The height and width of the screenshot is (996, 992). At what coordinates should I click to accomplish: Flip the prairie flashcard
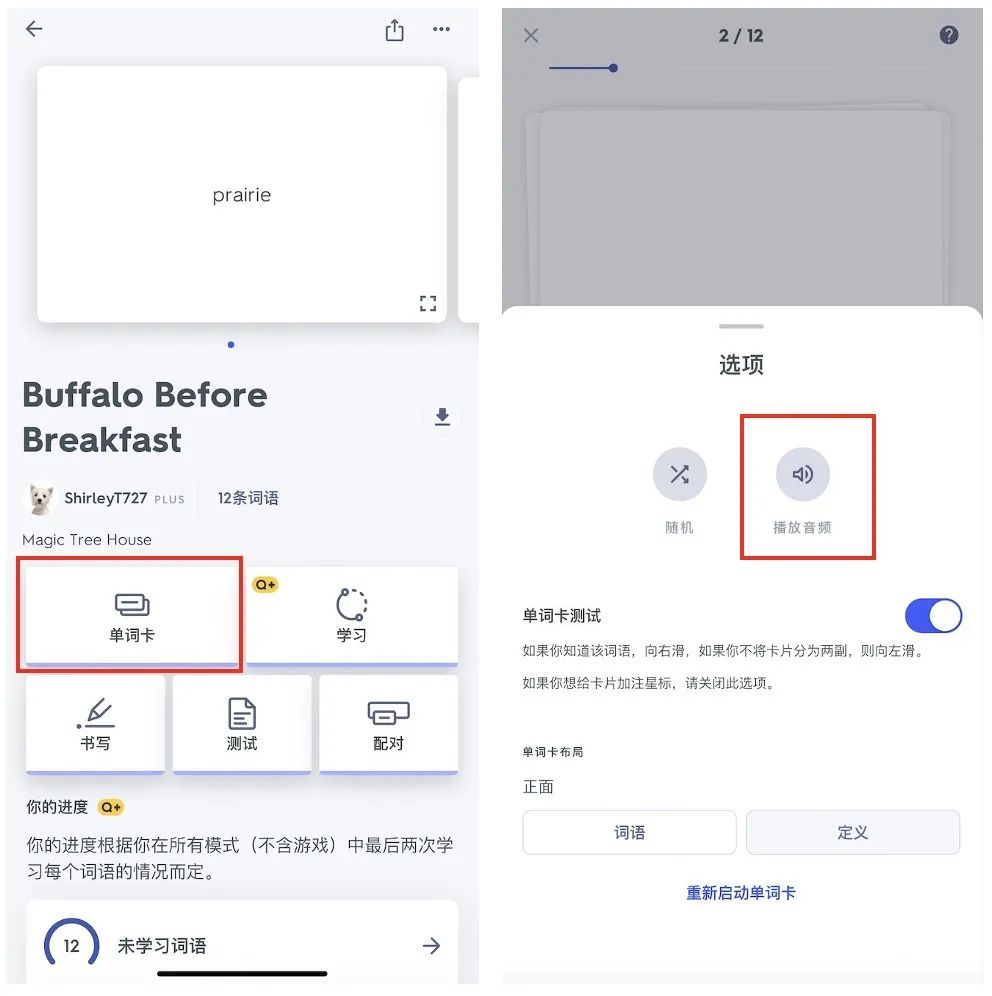pyautogui.click(x=241, y=195)
